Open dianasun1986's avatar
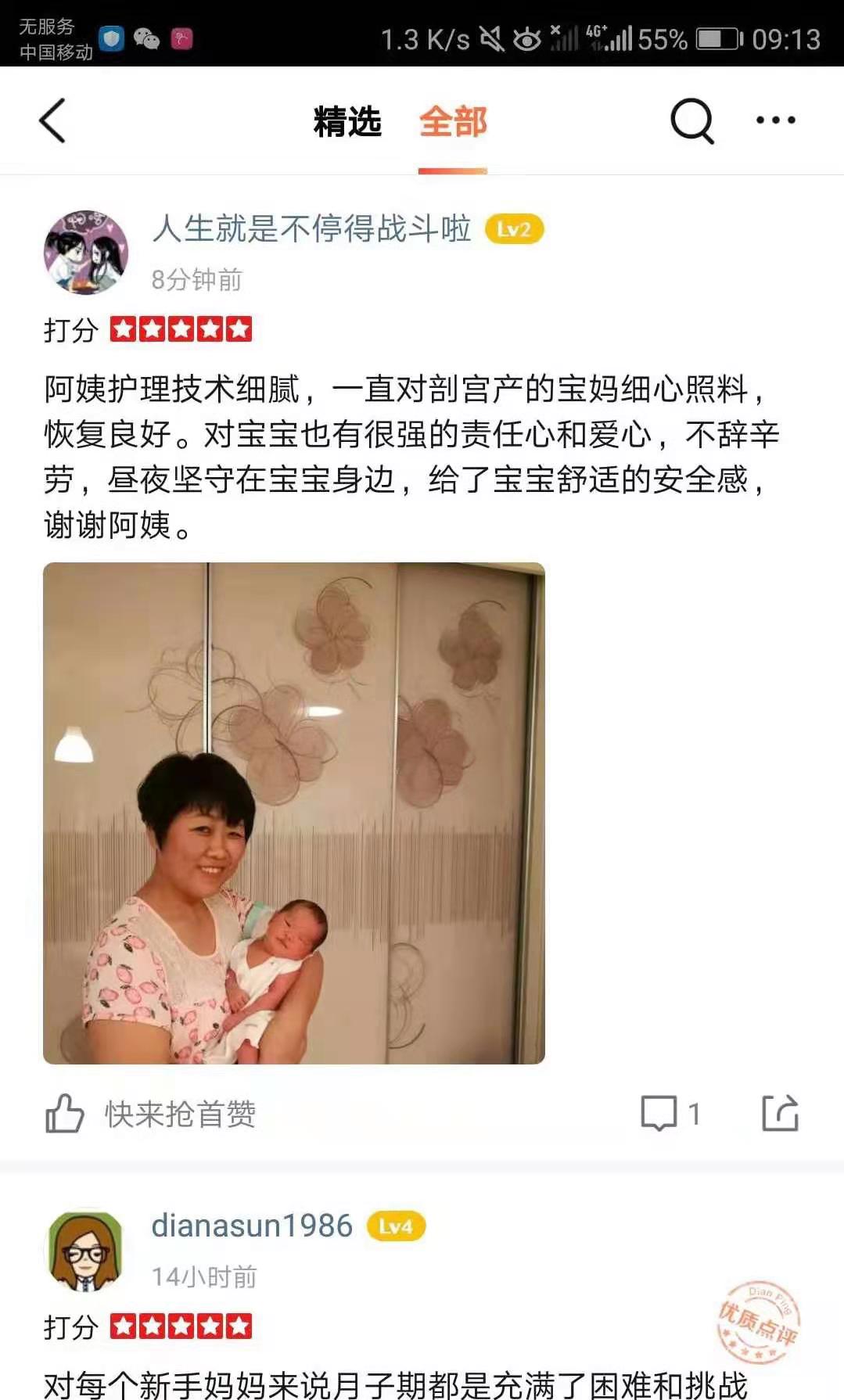The image size is (844, 1400). (86, 1251)
